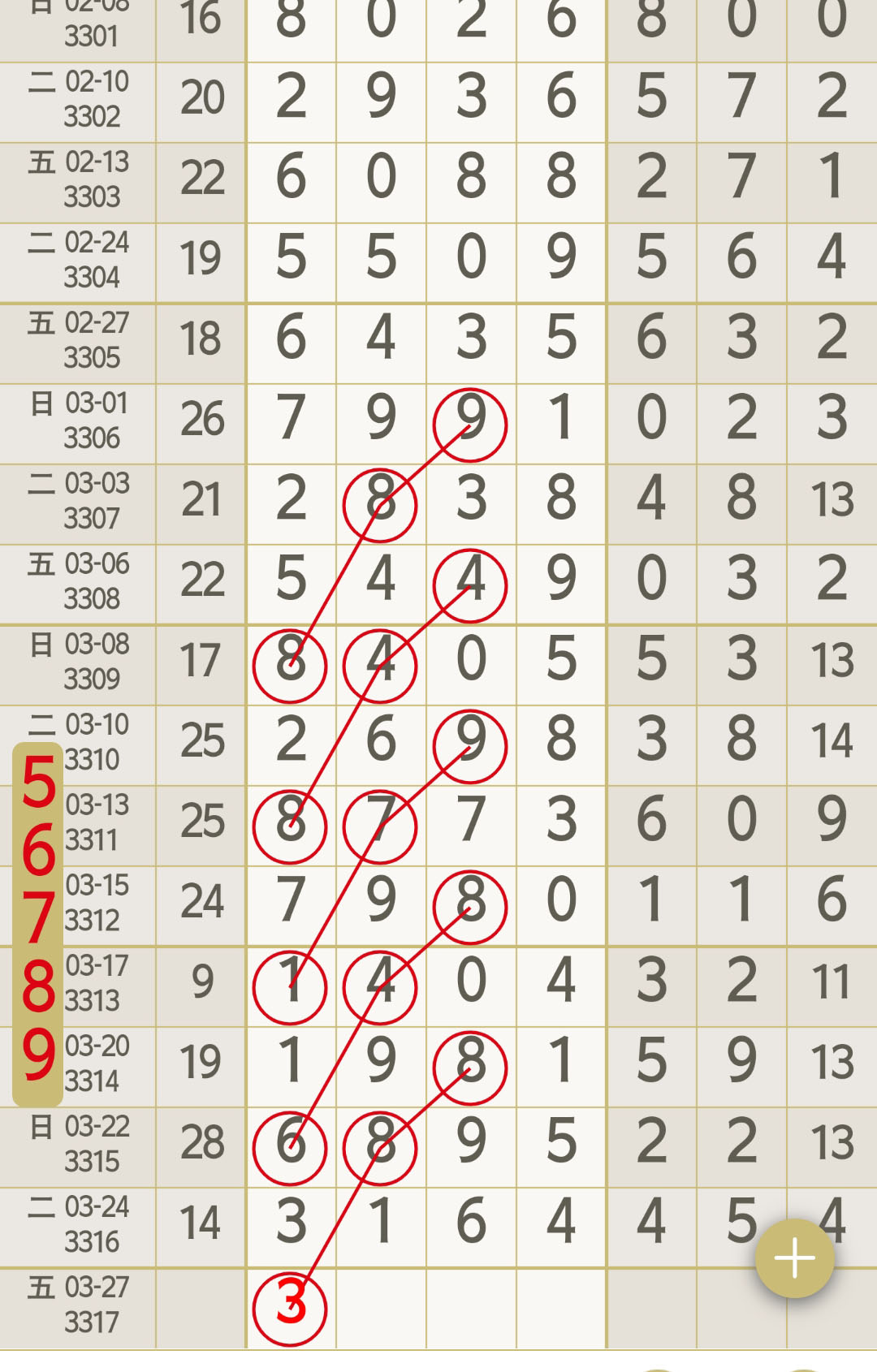Tap the floating plus button
The height and width of the screenshot is (1372, 877).
(794, 1258)
